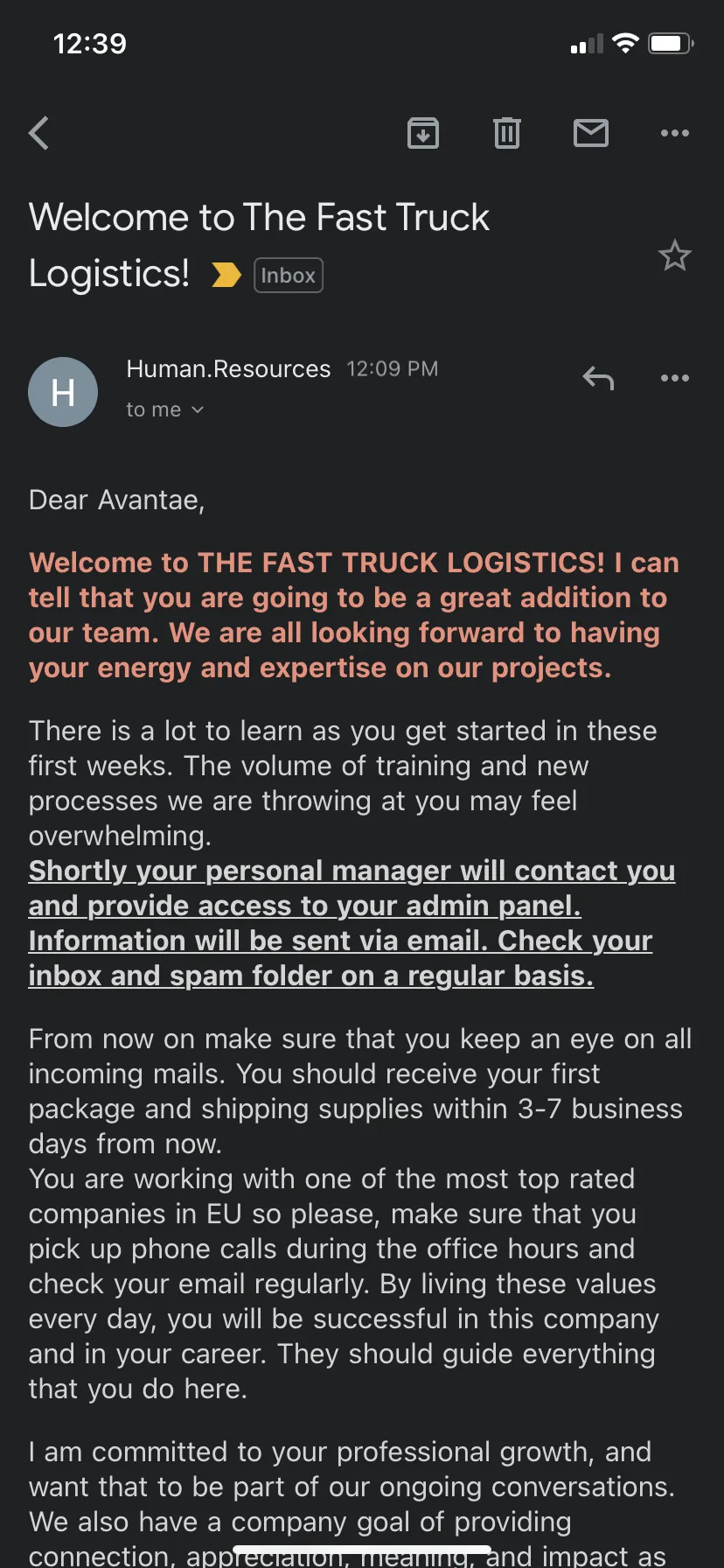Star this email
Image resolution: width=724 pixels, height=1568 pixels.
(x=674, y=255)
